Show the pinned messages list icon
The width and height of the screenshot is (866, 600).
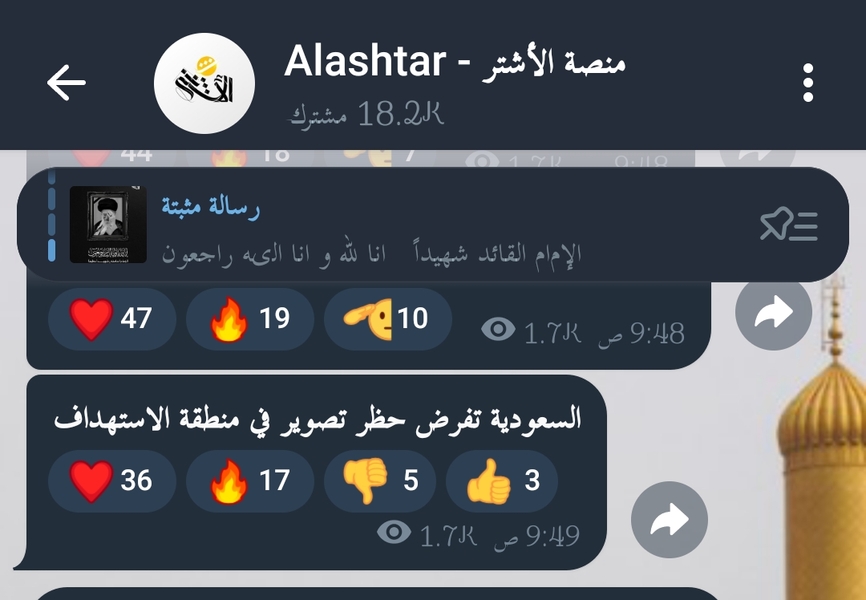pos(789,226)
